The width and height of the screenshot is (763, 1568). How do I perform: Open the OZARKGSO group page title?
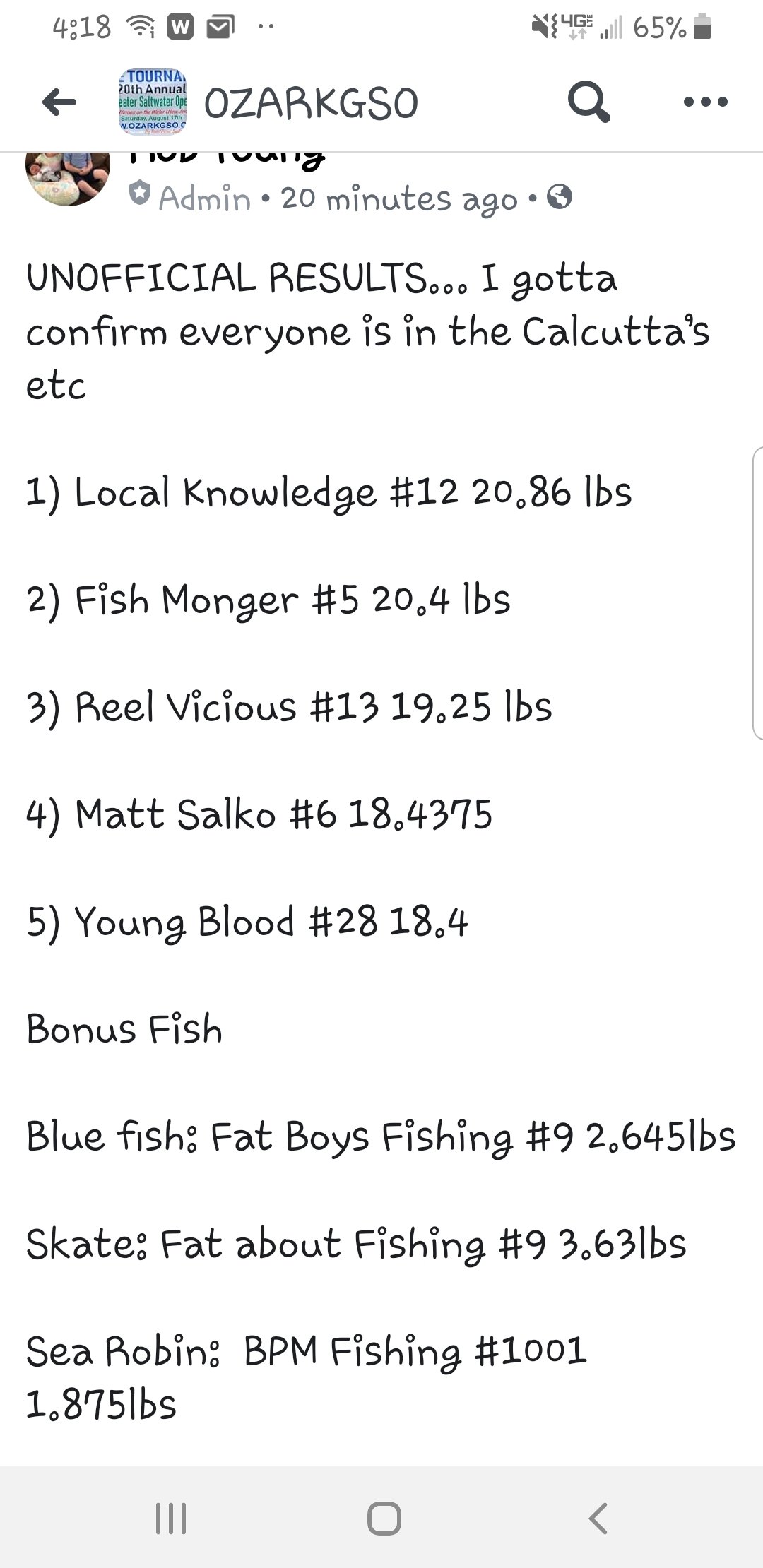pos(311,104)
